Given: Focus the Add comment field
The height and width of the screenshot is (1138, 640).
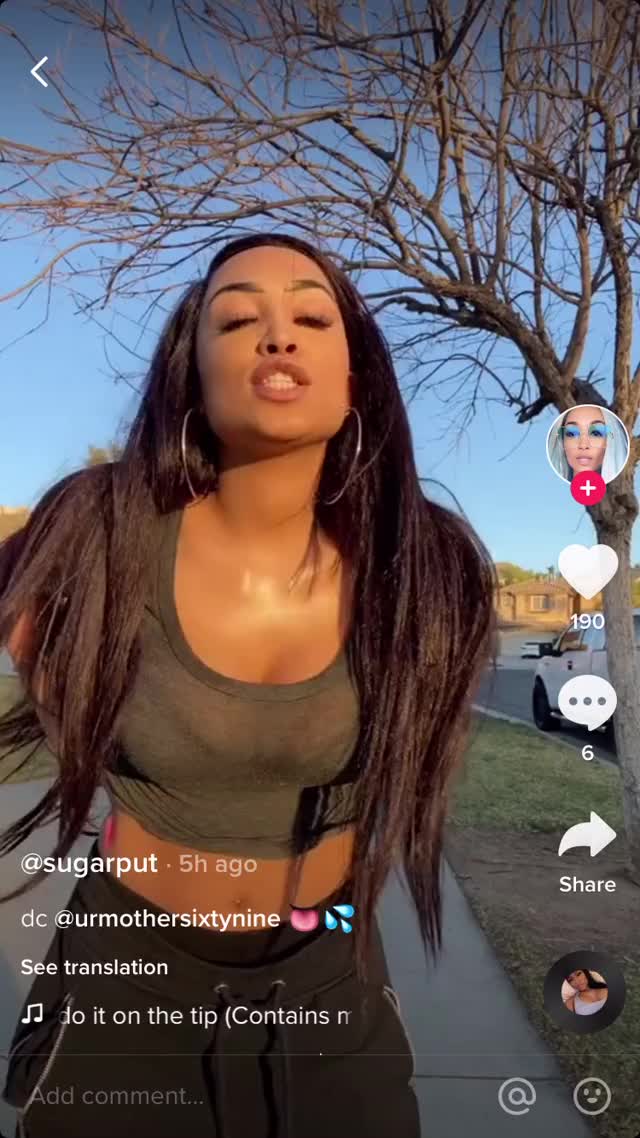Looking at the screenshot, I should click(200, 1096).
